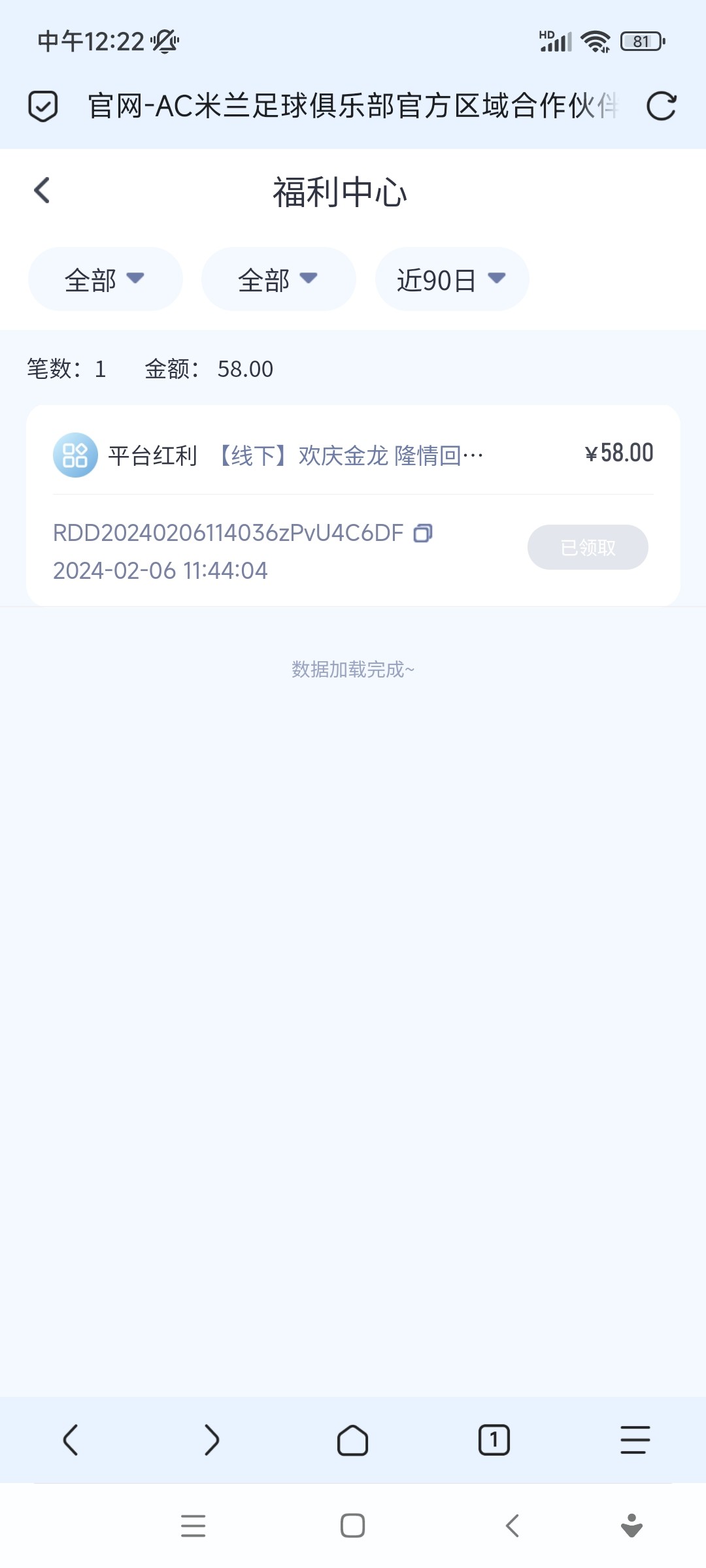
Task: Copy order number RDD20240206114036zPvU4C6DF
Action: tap(423, 533)
